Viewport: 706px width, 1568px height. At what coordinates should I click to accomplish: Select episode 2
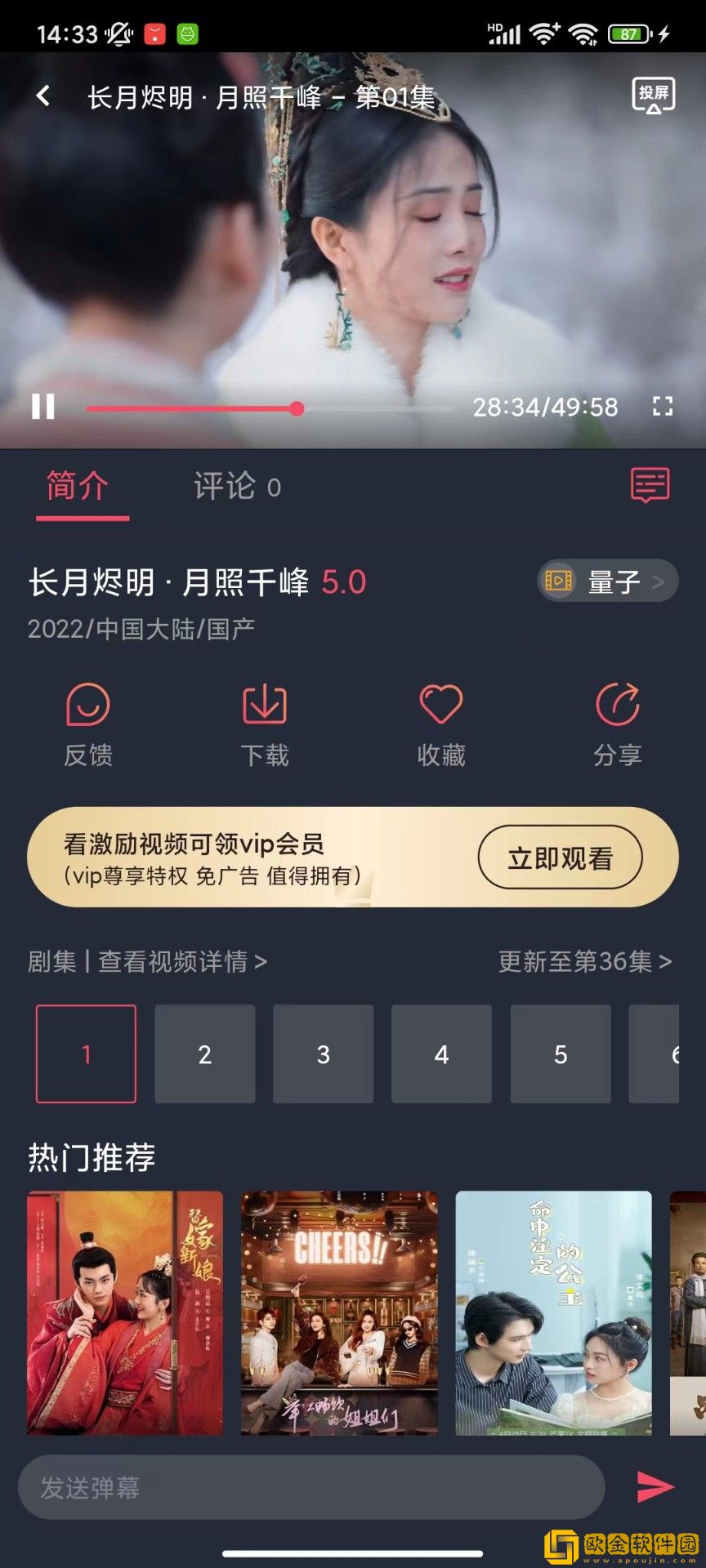point(205,1053)
